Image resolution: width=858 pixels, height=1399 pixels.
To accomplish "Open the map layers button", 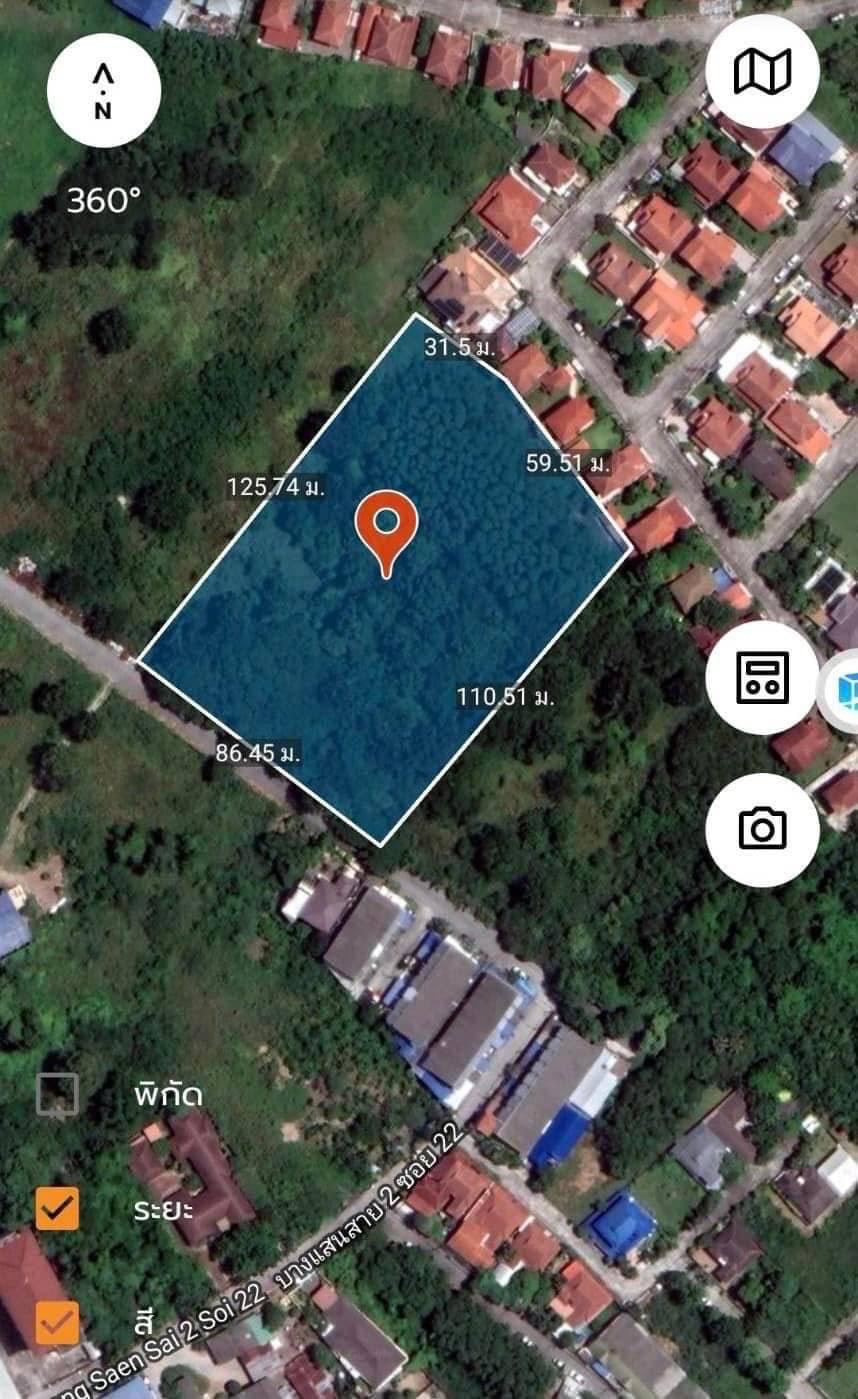I will click(x=762, y=71).
